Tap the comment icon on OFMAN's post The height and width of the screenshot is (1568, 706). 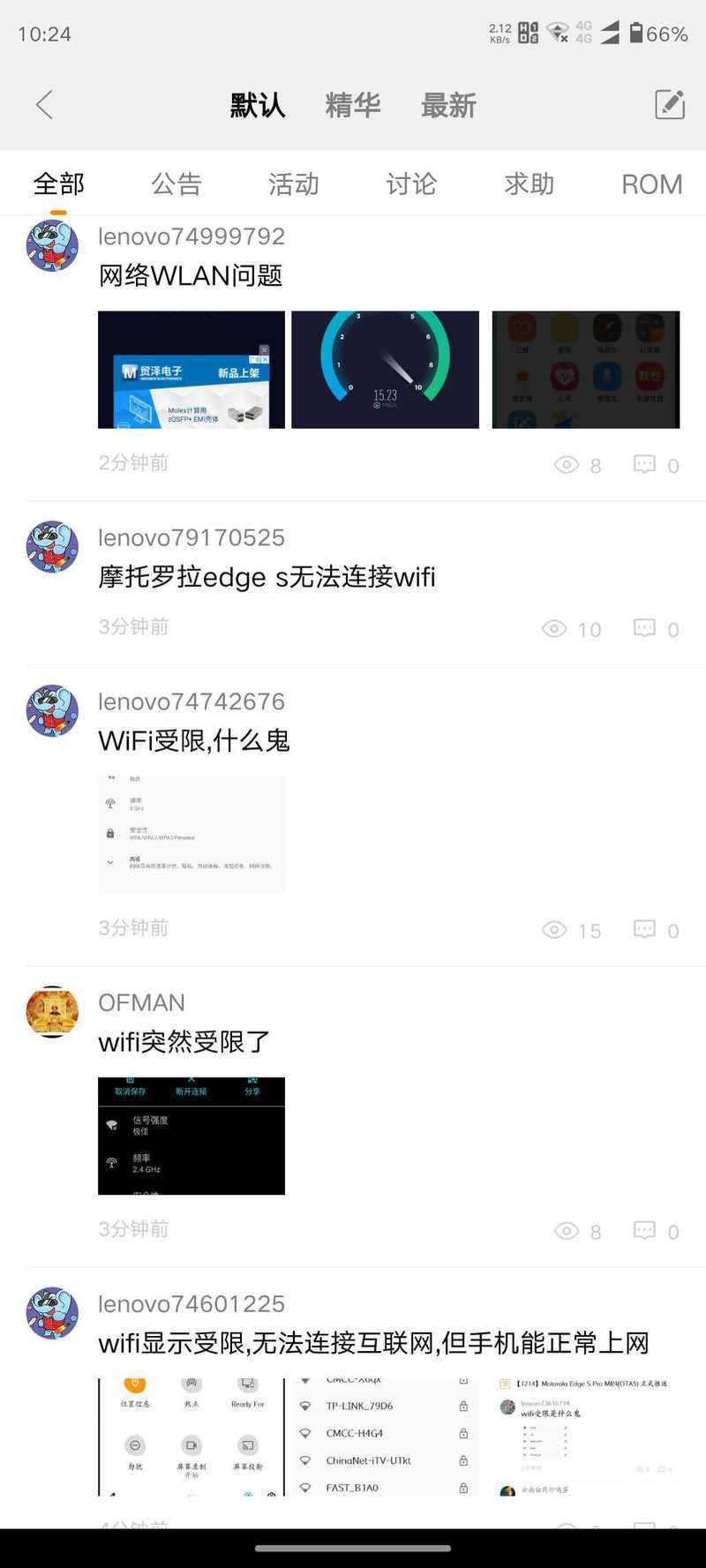pyautogui.click(x=645, y=1230)
